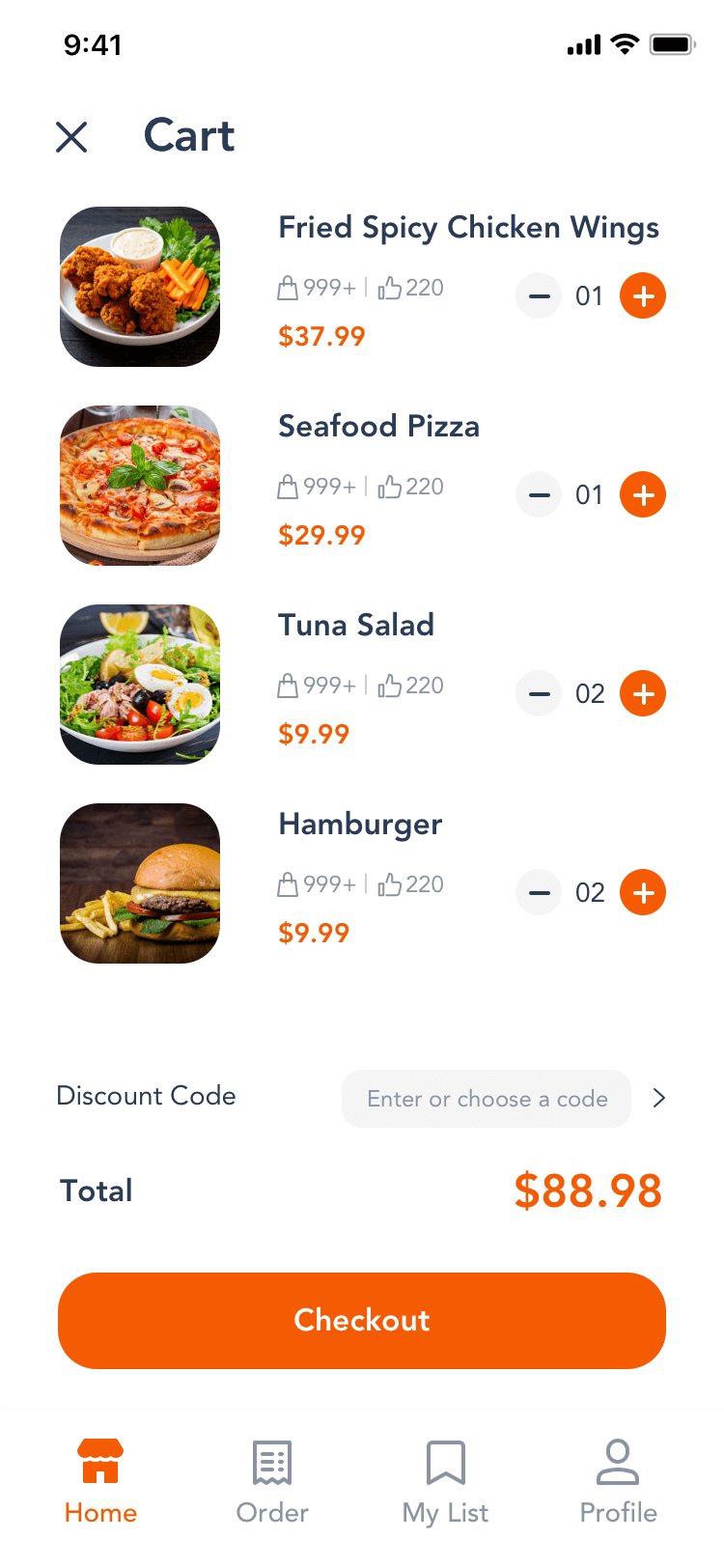Increase Tuna Salad quantity
This screenshot has width=724, height=1568.
tap(643, 693)
